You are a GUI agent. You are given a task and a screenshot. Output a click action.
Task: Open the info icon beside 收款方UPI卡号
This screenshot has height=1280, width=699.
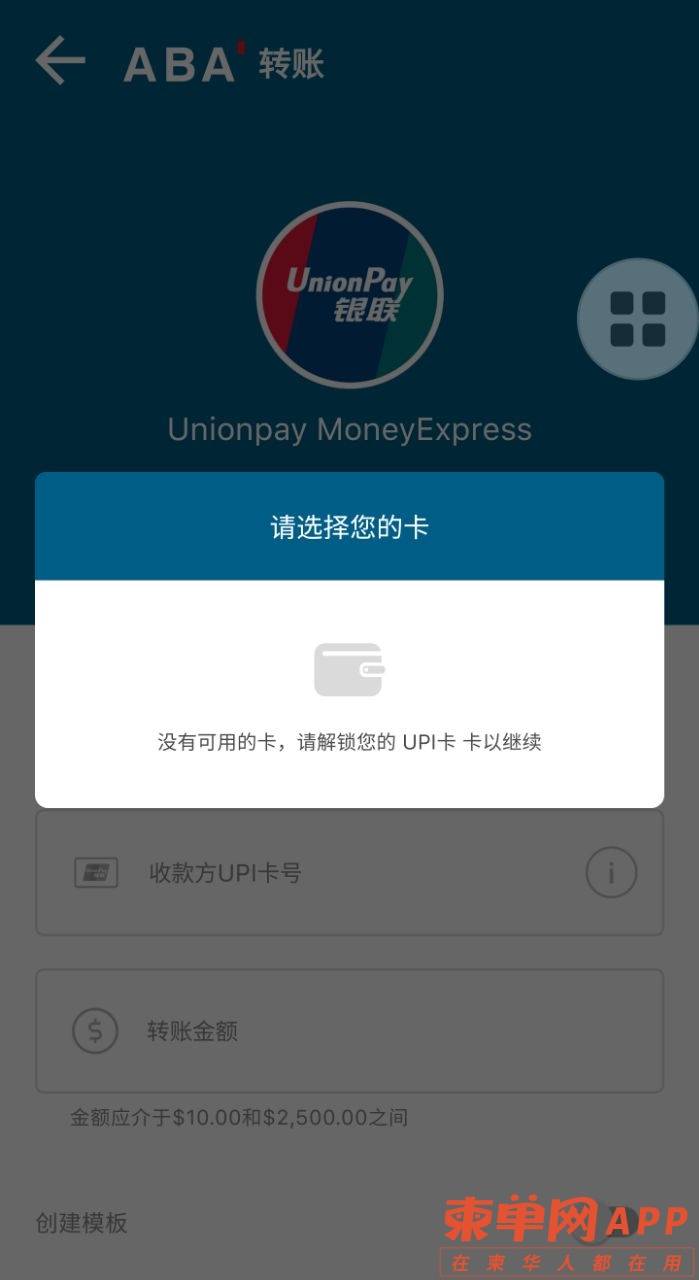pos(610,873)
